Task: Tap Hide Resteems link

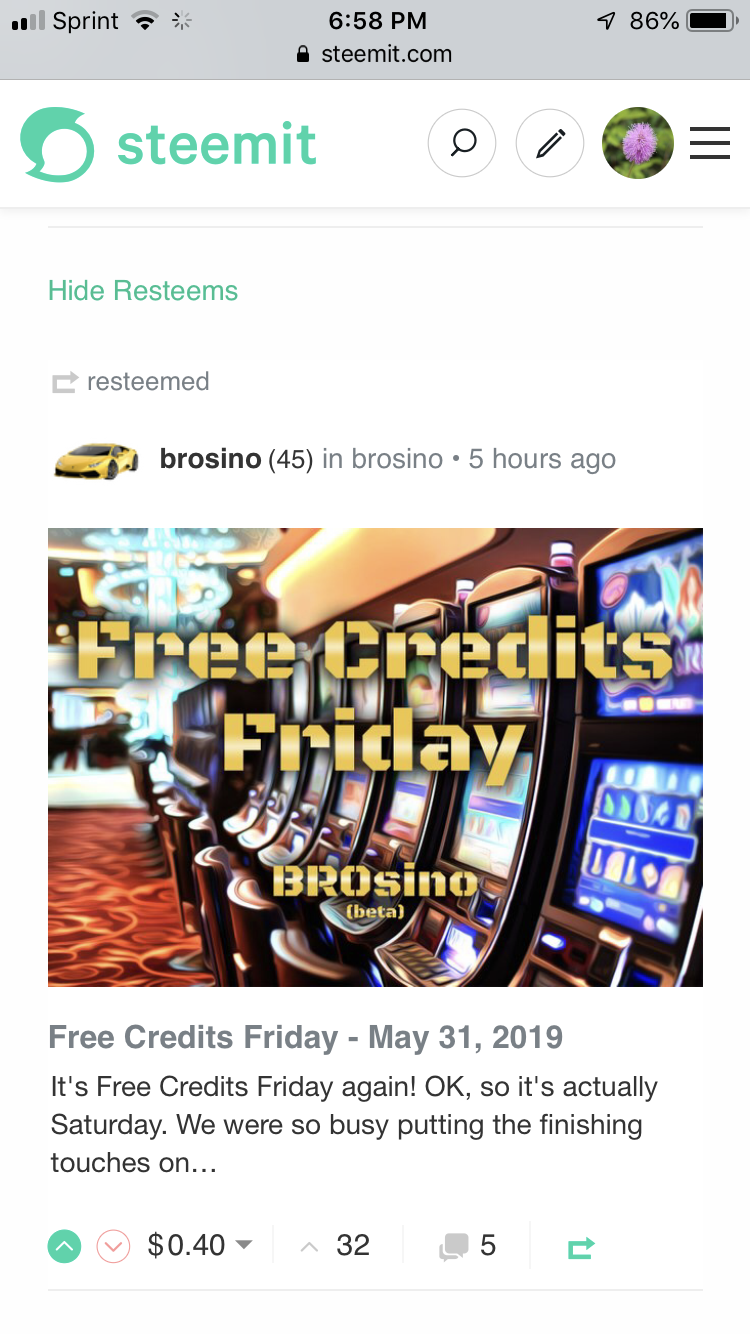Action: pyautogui.click(x=143, y=291)
